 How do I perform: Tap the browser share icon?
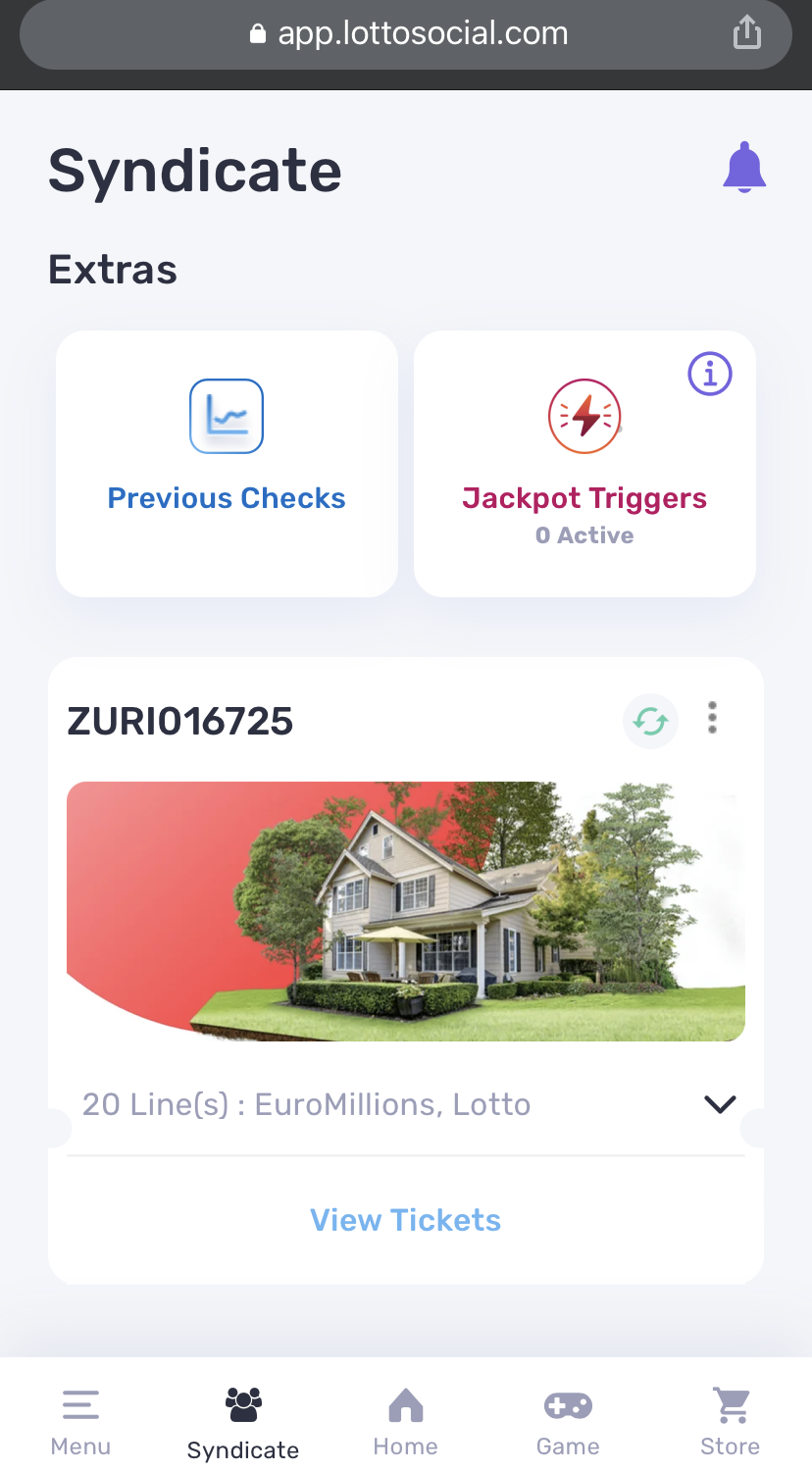(x=747, y=32)
